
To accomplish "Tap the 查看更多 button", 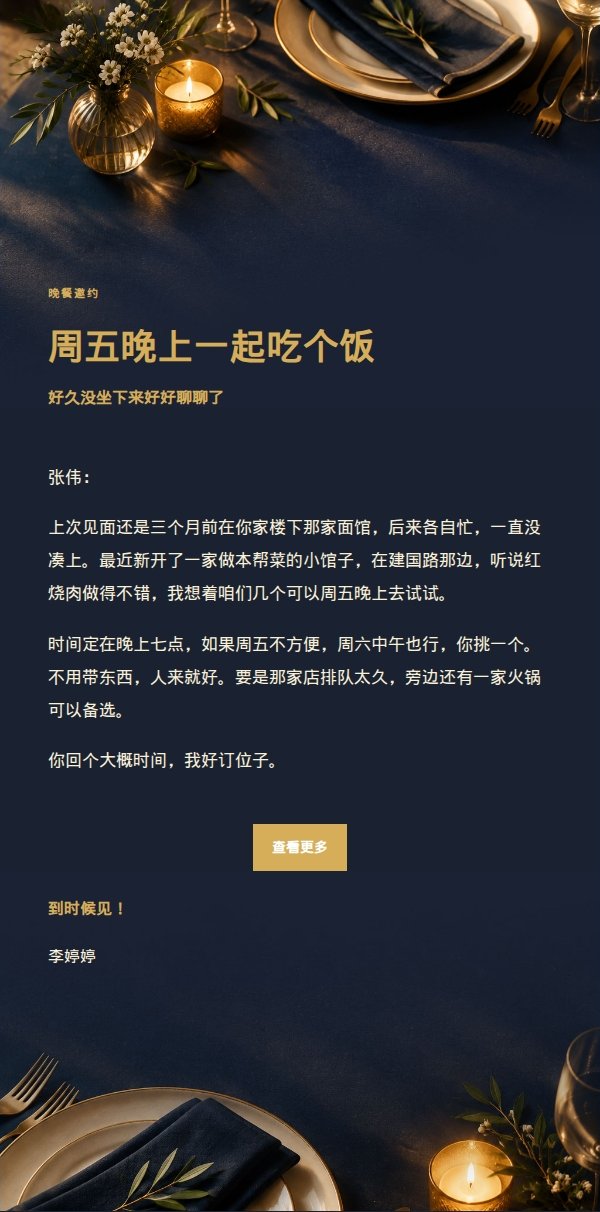I will click(300, 847).
